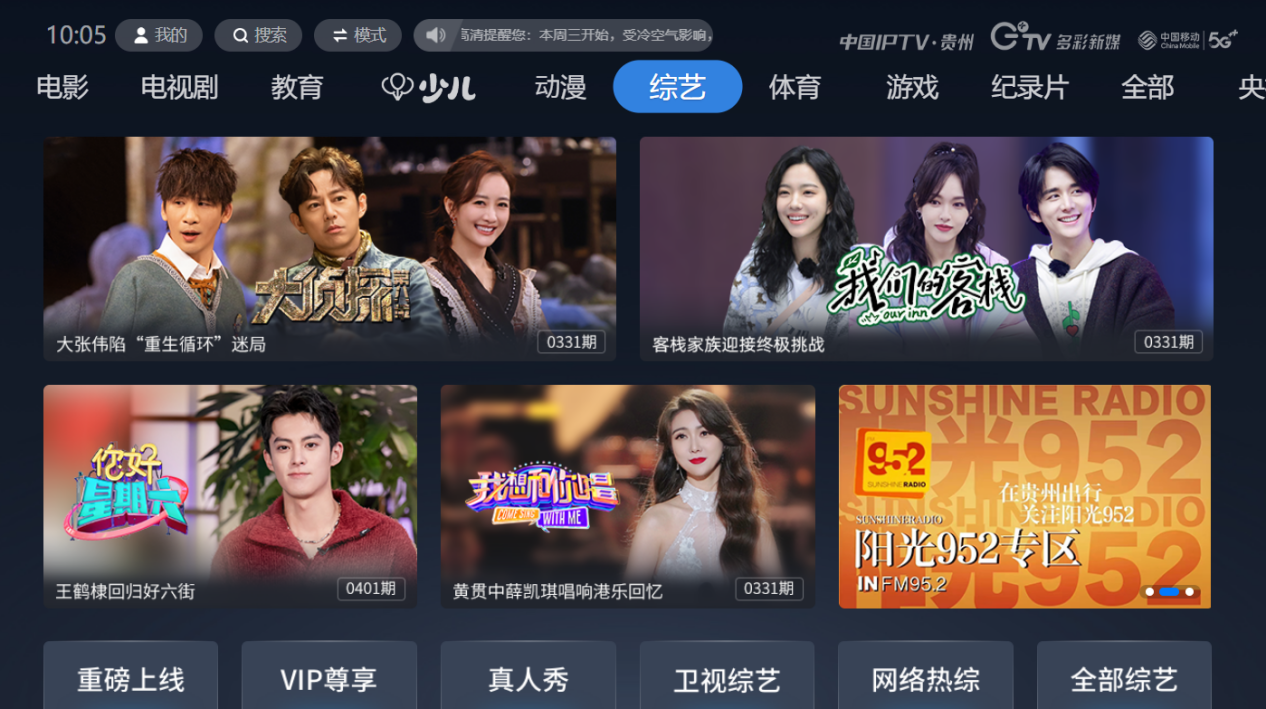Open 我想和你唱 show card
The image size is (1266, 709).
coord(627,496)
